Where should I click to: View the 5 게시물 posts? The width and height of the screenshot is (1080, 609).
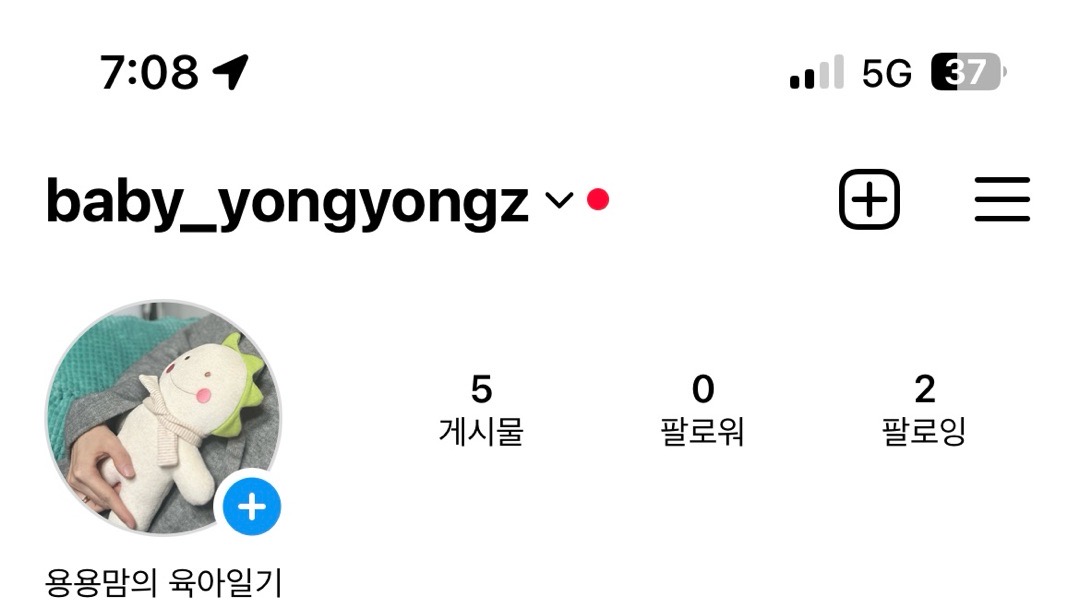pos(481,410)
